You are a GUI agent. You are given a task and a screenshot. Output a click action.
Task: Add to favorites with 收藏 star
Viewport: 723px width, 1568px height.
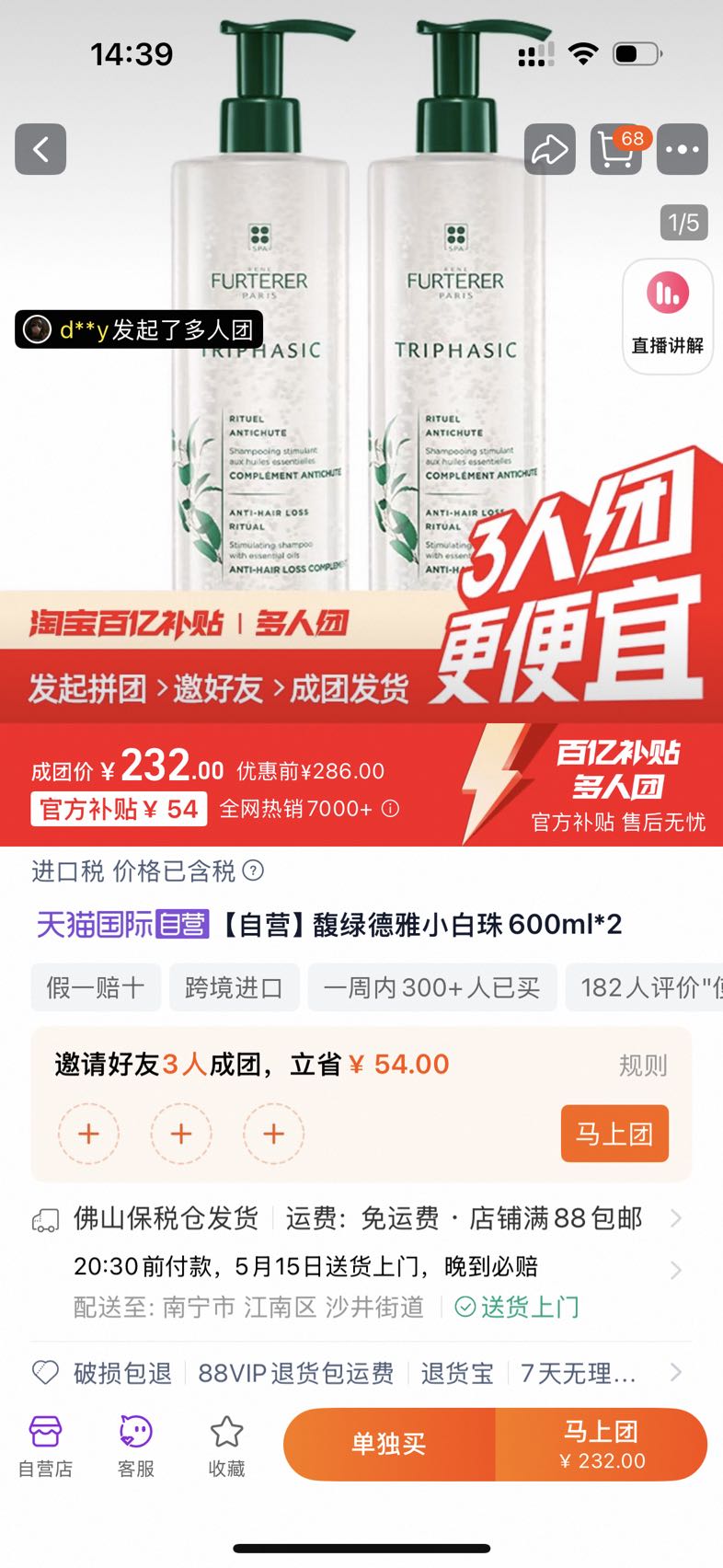click(x=226, y=1446)
